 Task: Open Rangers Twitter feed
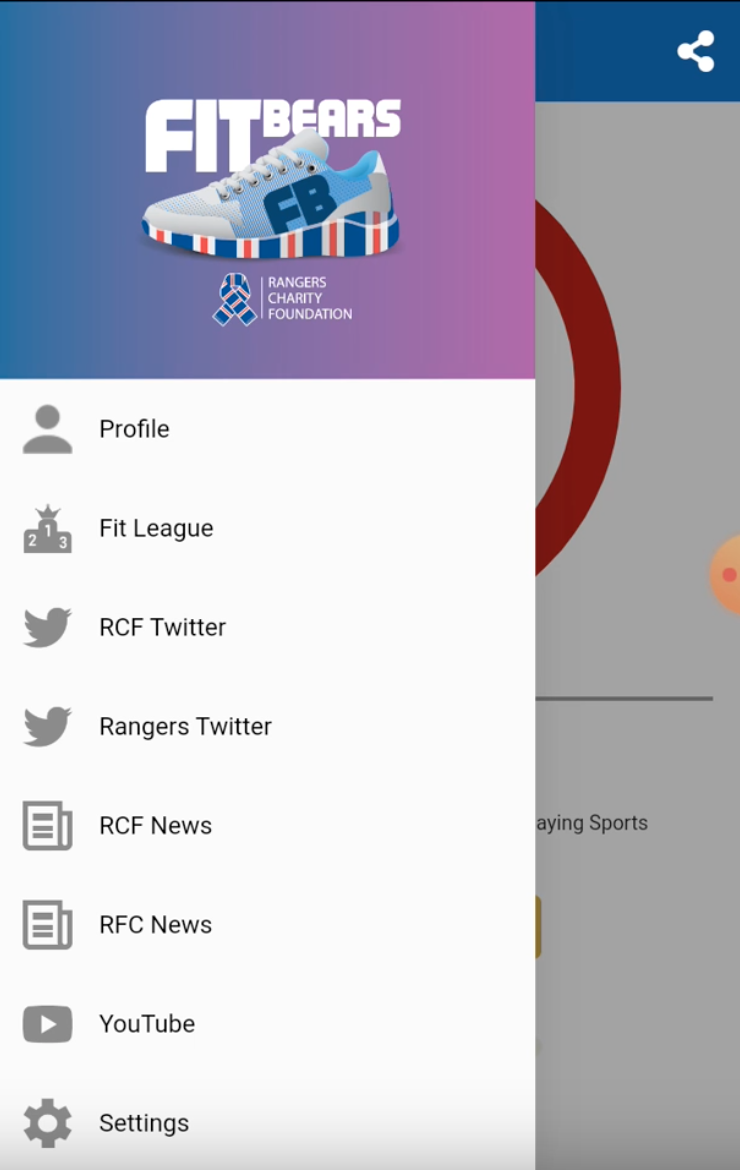click(185, 726)
